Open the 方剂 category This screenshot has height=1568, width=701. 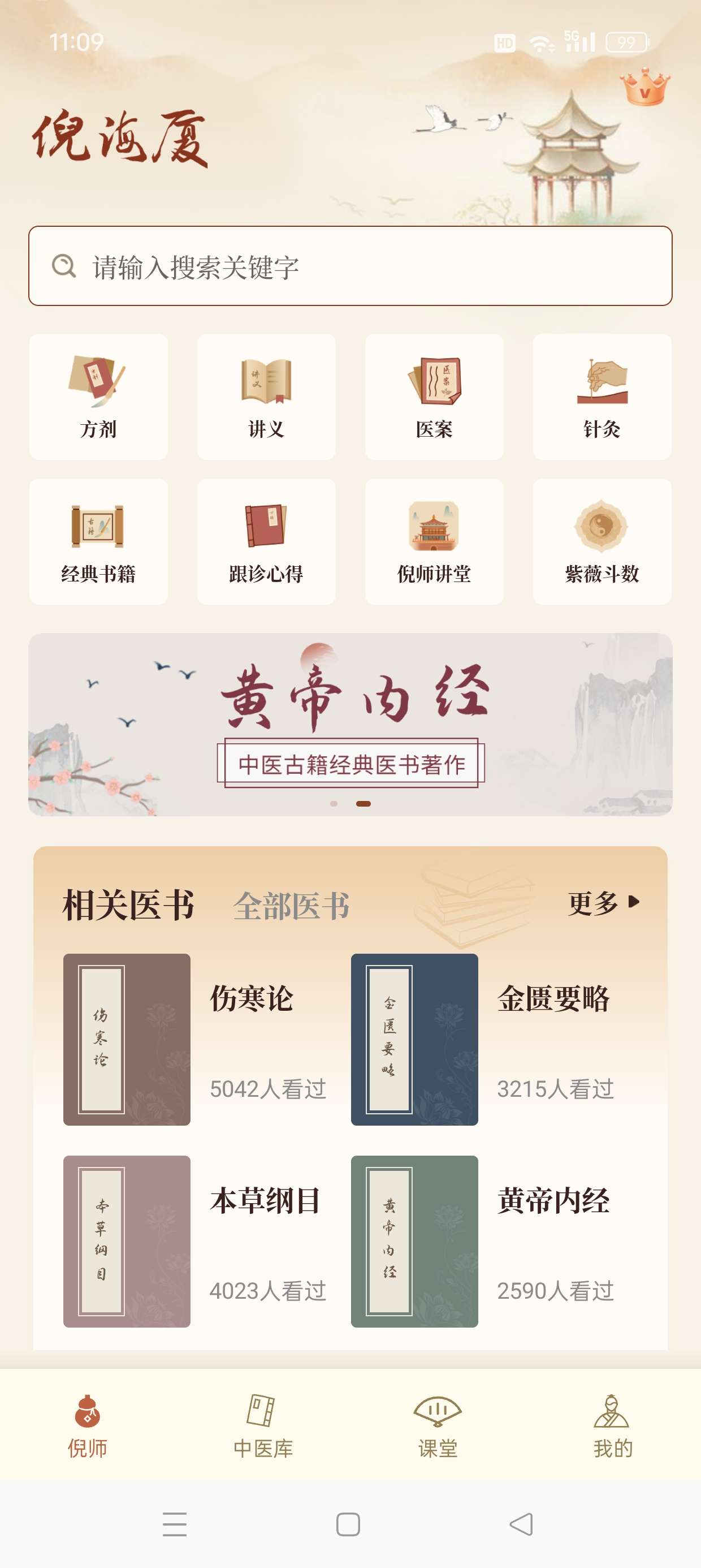(98, 397)
